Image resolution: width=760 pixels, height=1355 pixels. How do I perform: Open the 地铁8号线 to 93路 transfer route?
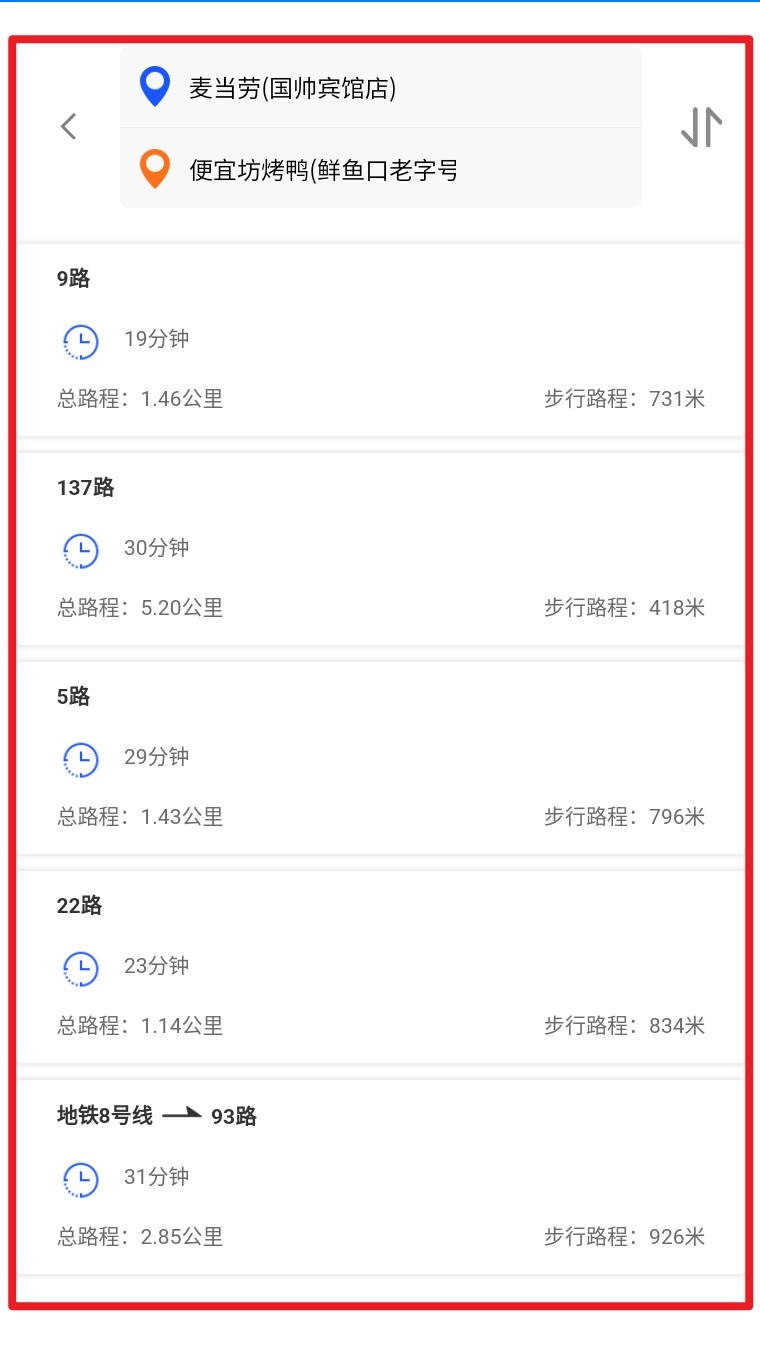click(380, 1177)
